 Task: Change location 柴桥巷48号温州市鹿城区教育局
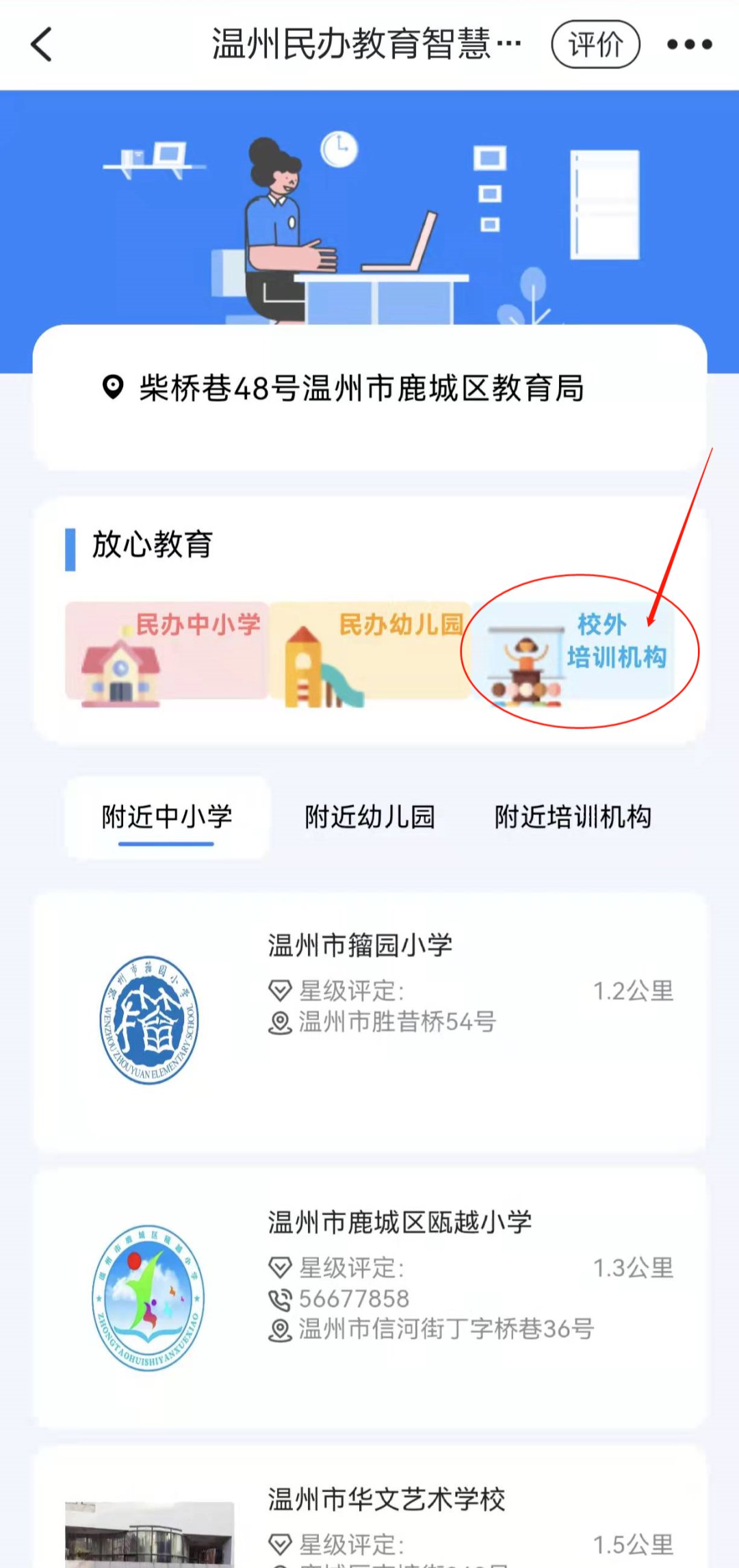[x=361, y=389]
